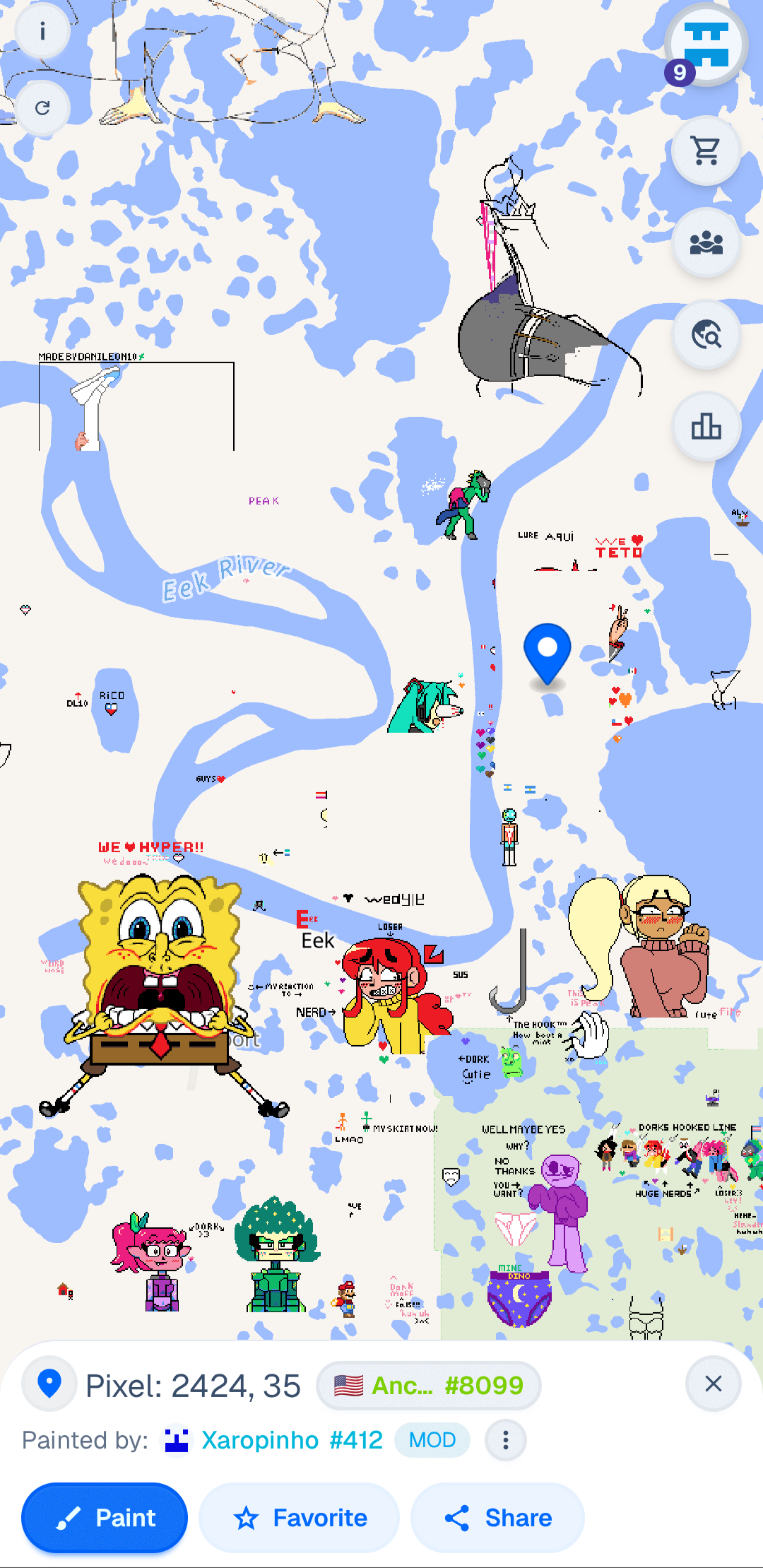
Task: Open Xaropinho #412 painter profile
Action: pyautogui.click(x=291, y=1440)
